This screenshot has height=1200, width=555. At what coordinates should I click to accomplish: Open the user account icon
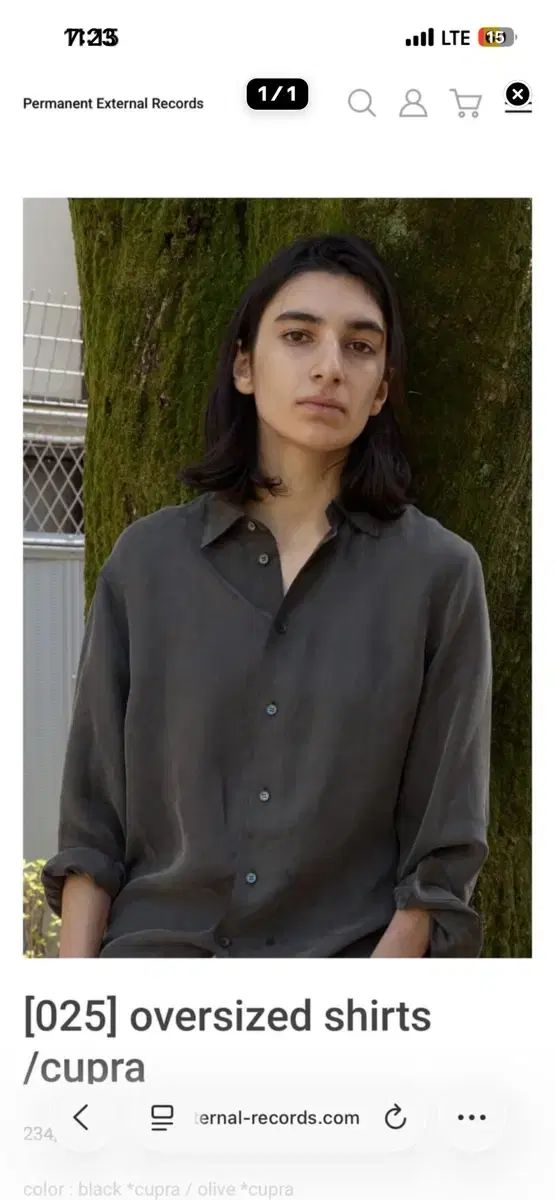[x=413, y=103]
